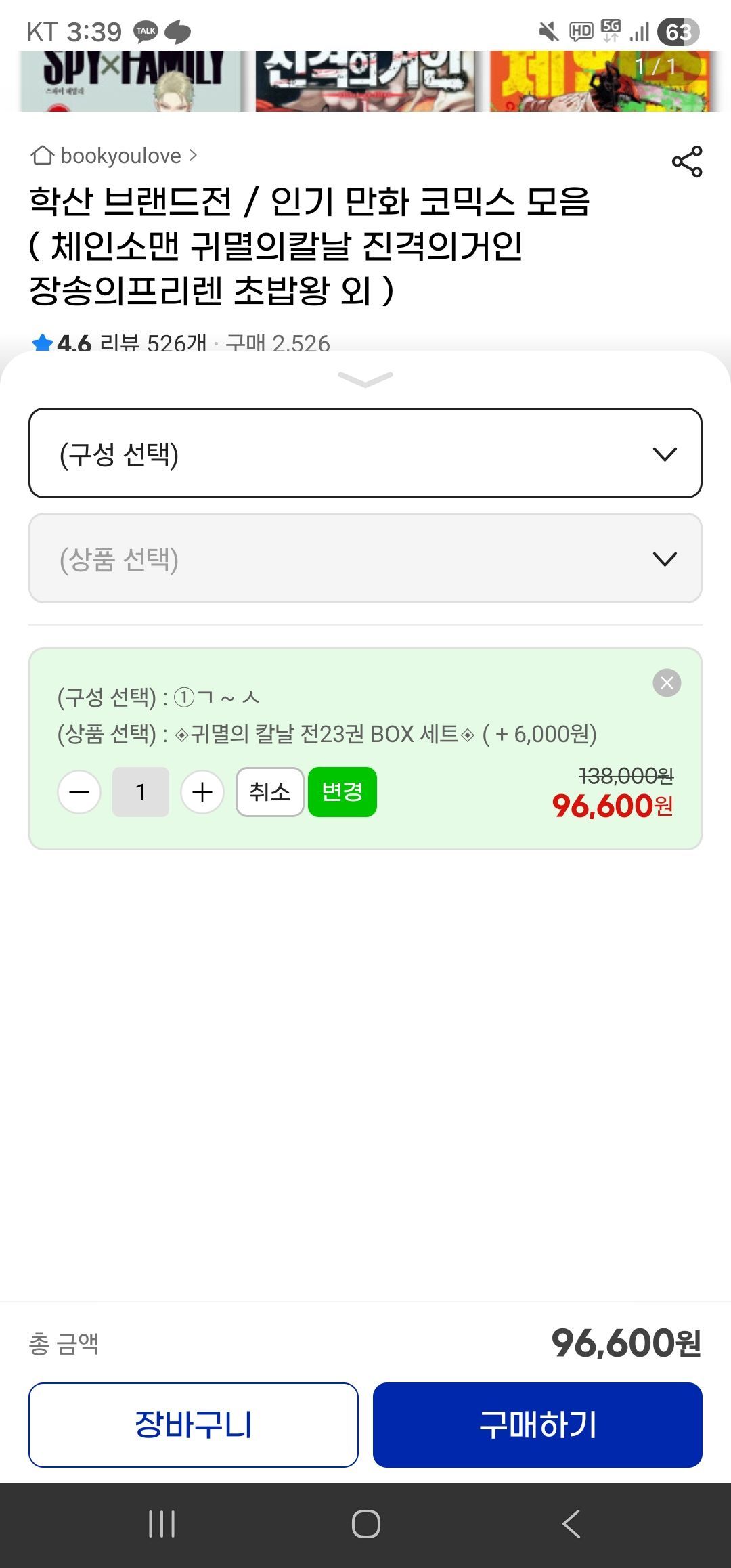Tap 구매하기 to buy now
Image resolution: width=731 pixels, height=1568 pixels.
pos(537,1424)
